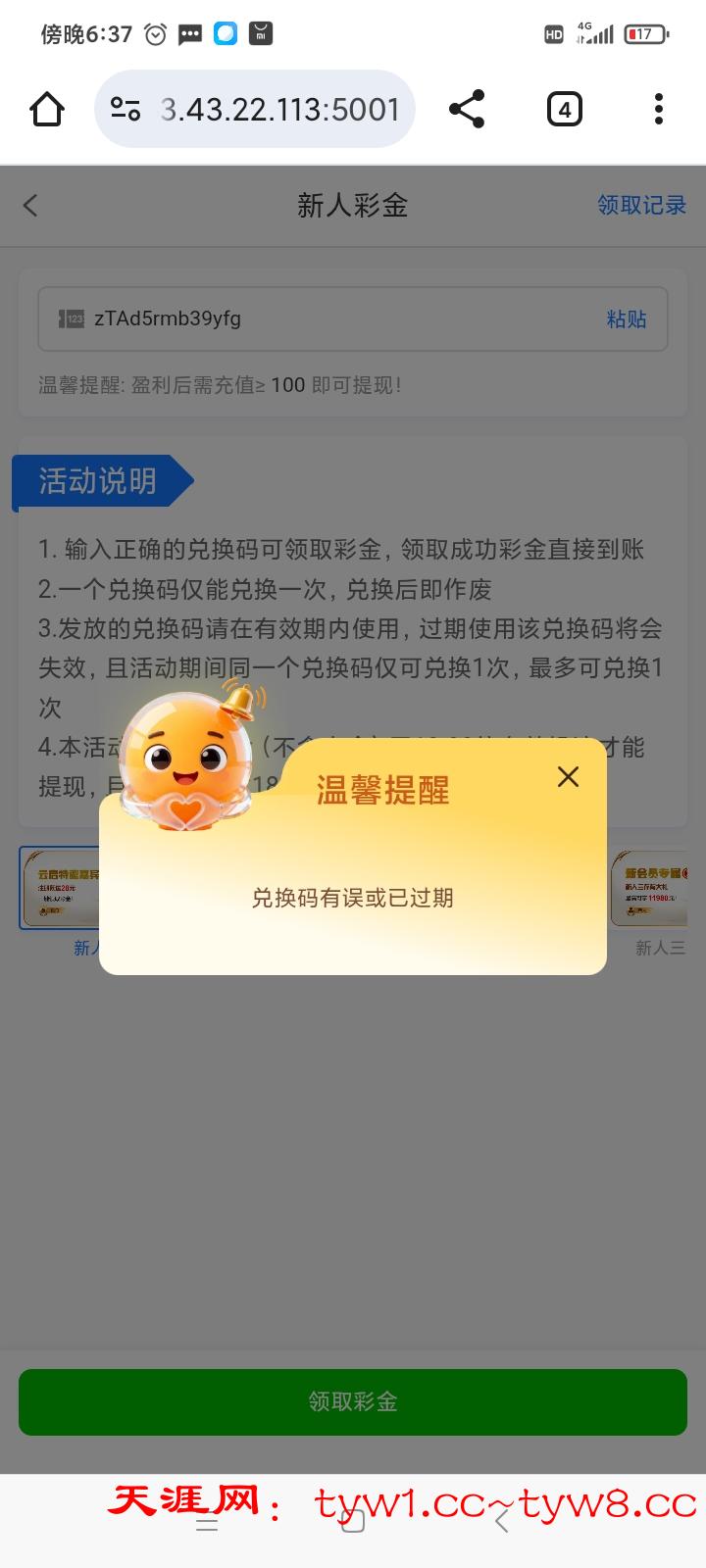
Task: Tap the redemption code input field
Action: coord(333,318)
